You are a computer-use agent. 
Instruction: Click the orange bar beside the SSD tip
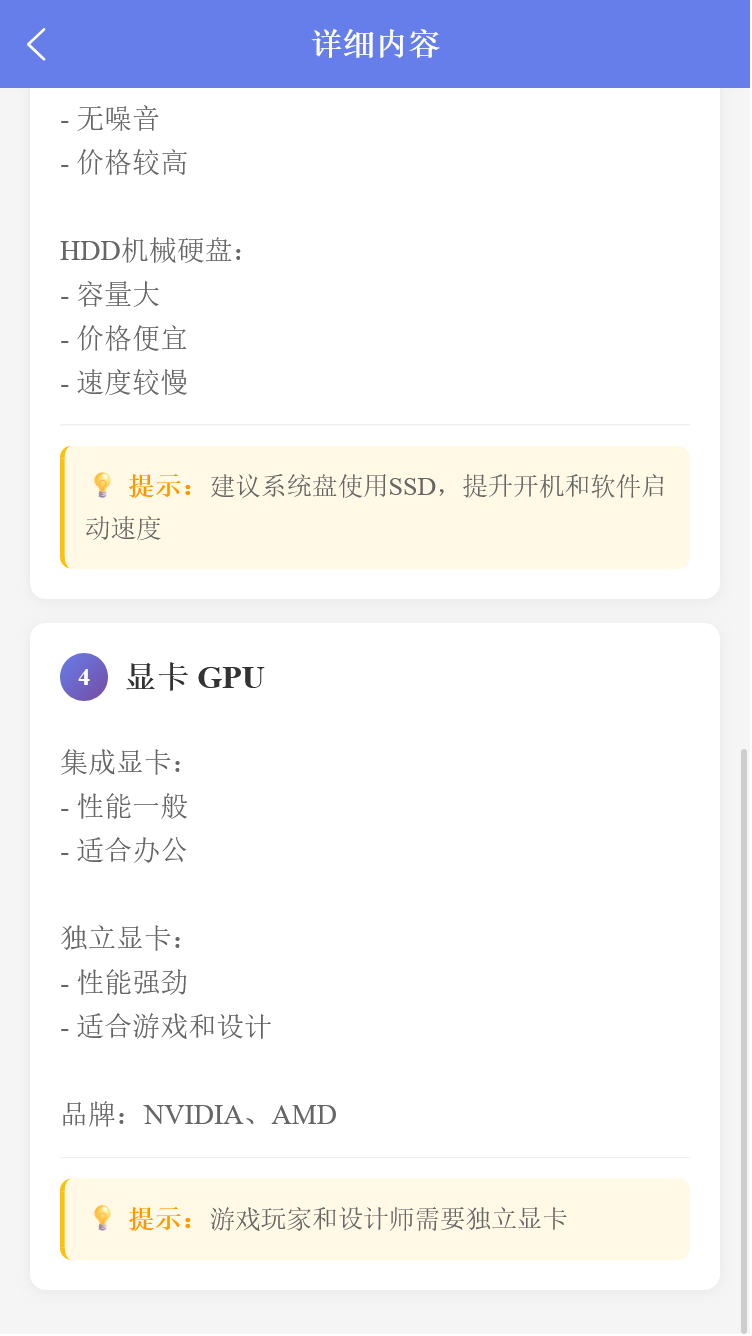tap(66, 507)
